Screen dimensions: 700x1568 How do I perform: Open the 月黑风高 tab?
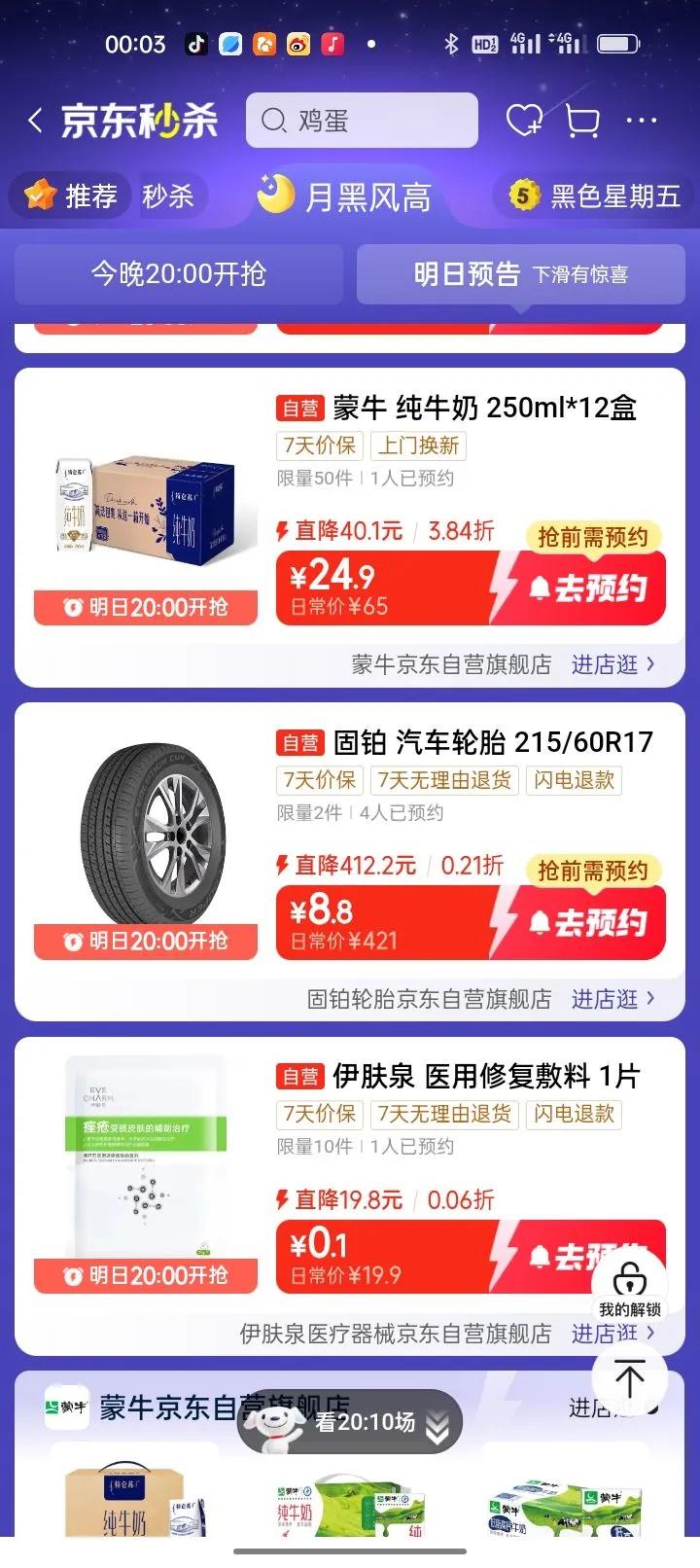point(346,196)
